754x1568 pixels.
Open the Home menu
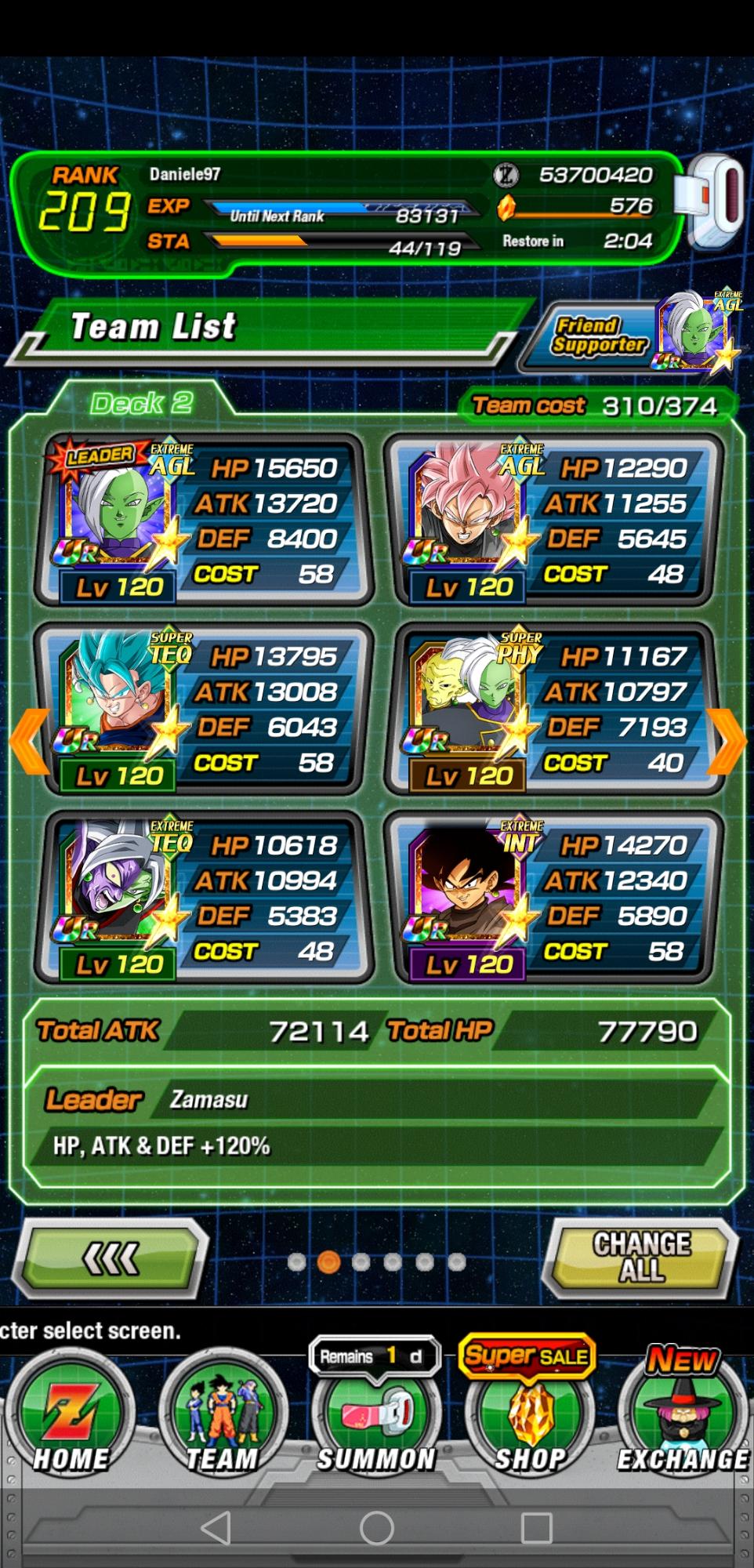71,1415
